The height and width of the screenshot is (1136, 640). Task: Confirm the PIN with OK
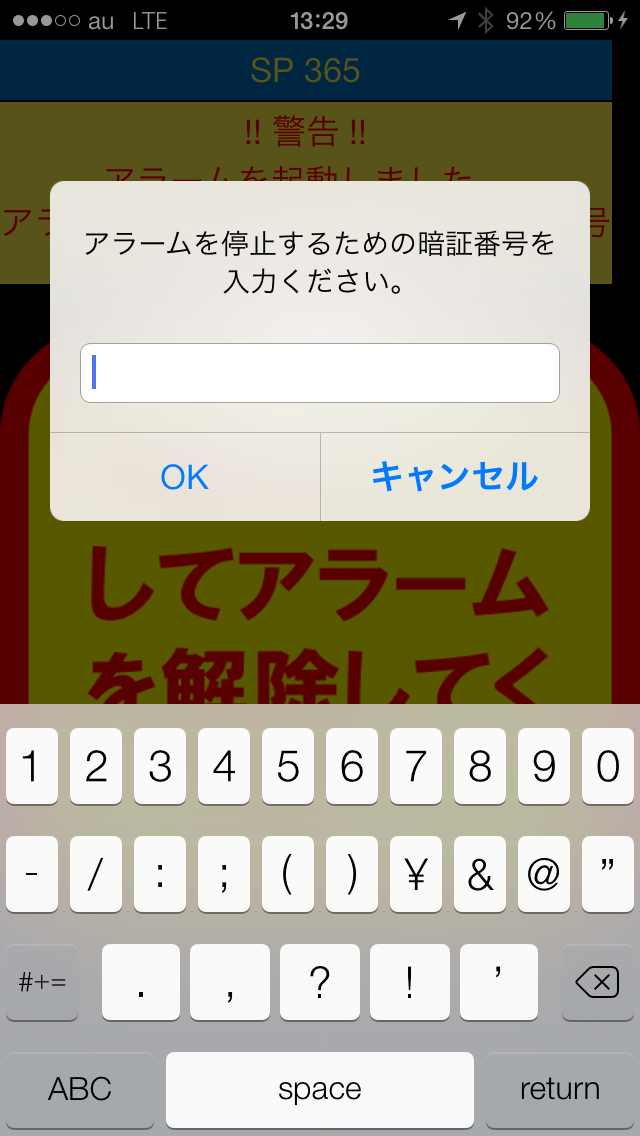coord(185,477)
